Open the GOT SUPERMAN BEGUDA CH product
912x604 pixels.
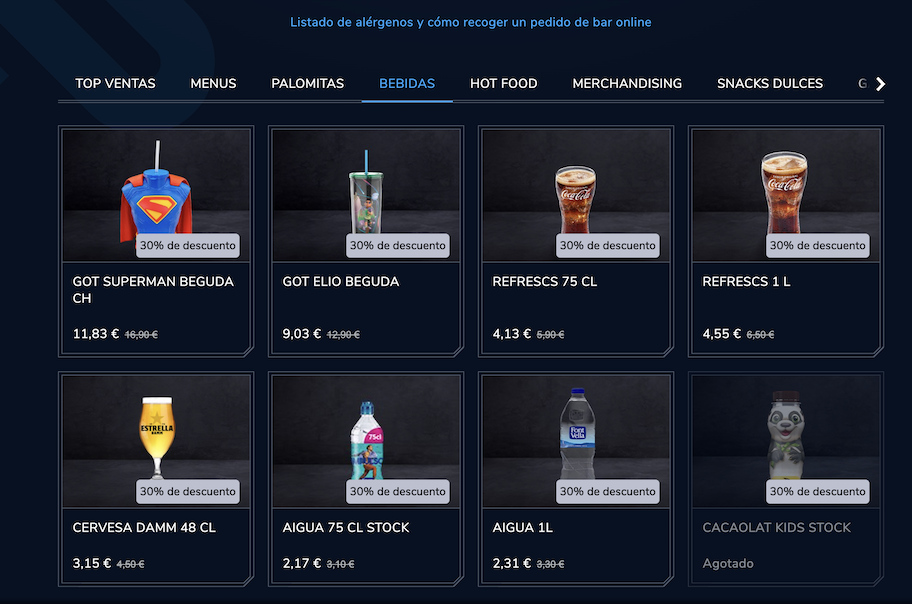[156, 240]
